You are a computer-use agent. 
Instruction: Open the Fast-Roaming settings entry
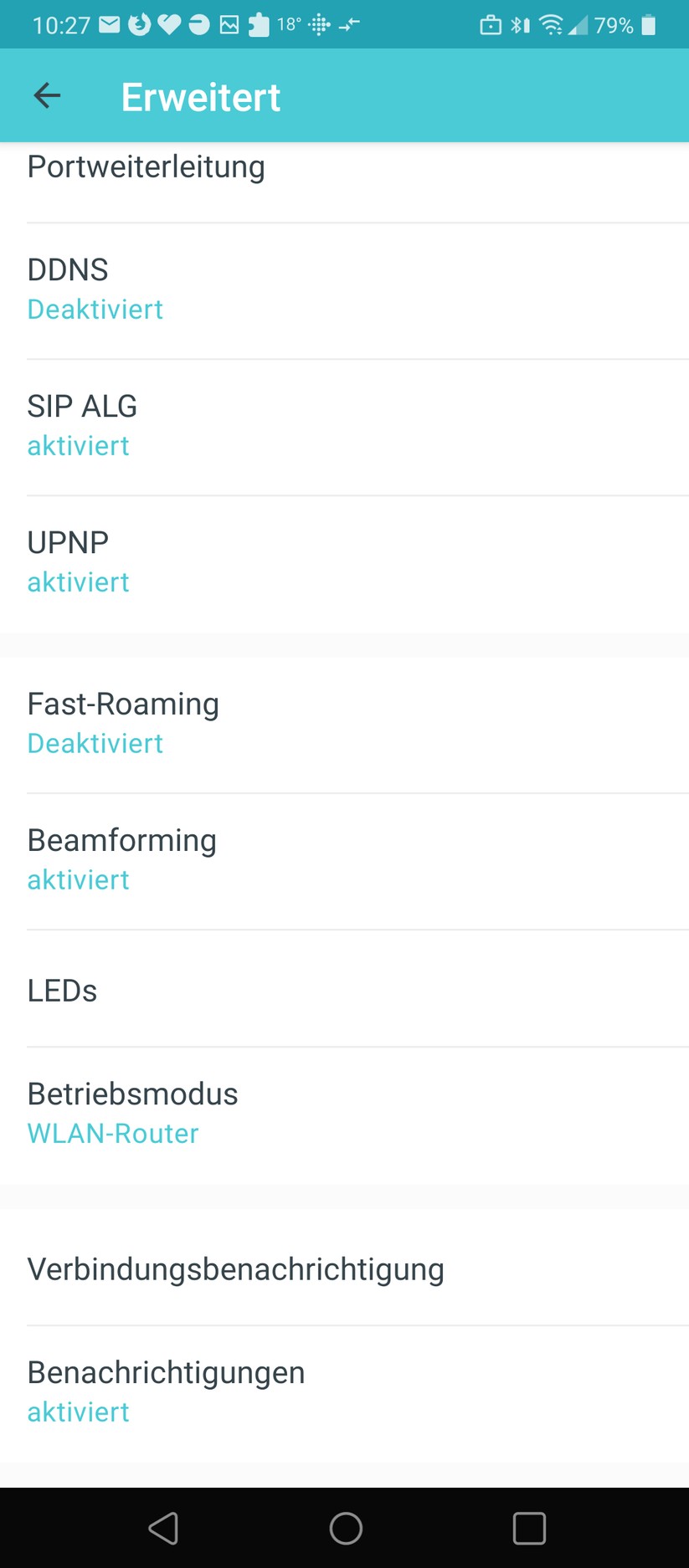(344, 722)
